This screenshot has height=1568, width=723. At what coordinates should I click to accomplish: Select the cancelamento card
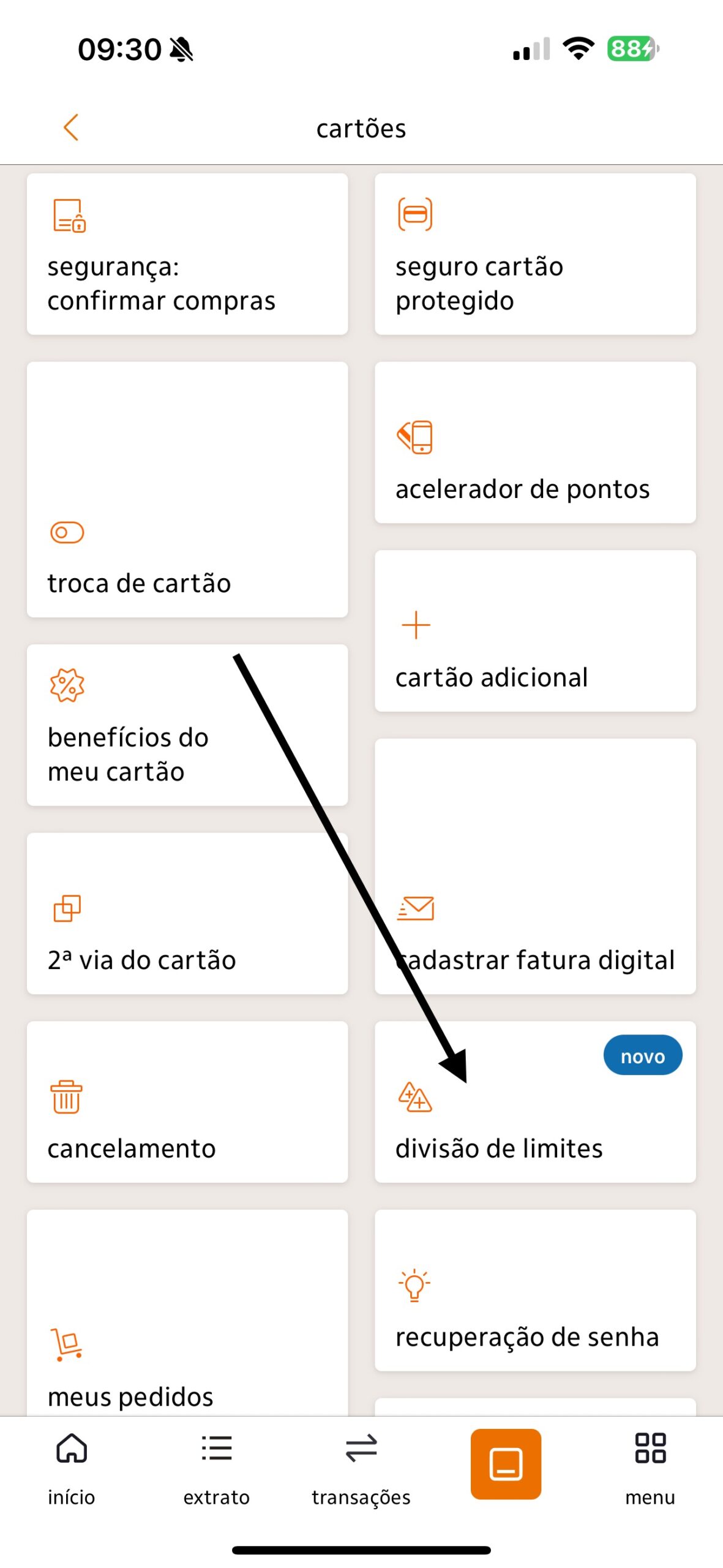(187, 1102)
